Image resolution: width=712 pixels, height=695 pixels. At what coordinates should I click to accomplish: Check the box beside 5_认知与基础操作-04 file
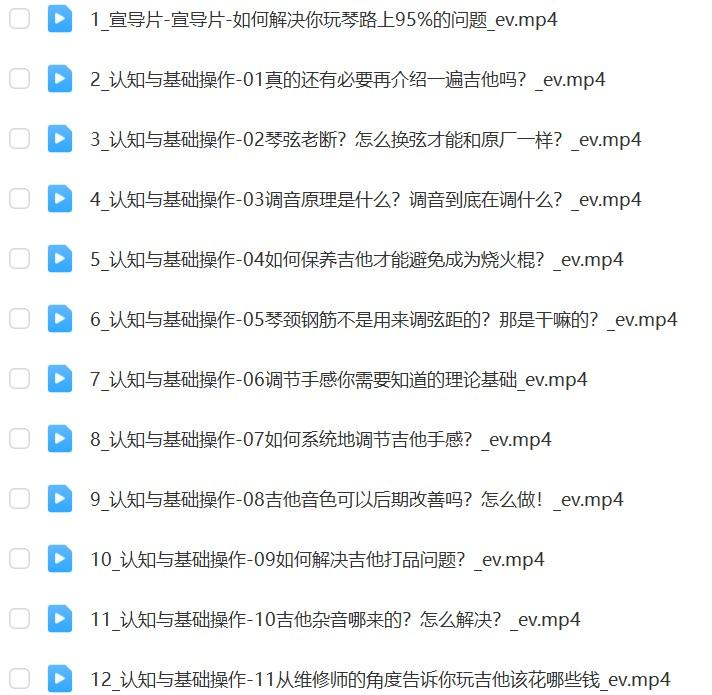coord(19,259)
